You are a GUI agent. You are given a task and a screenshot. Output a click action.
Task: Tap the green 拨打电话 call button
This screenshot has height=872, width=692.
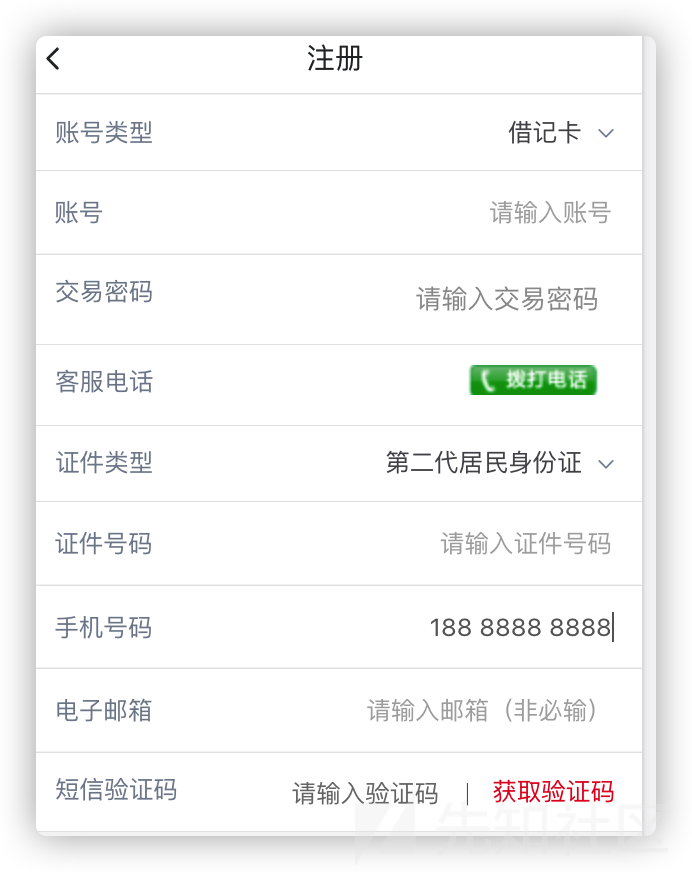[x=533, y=380]
